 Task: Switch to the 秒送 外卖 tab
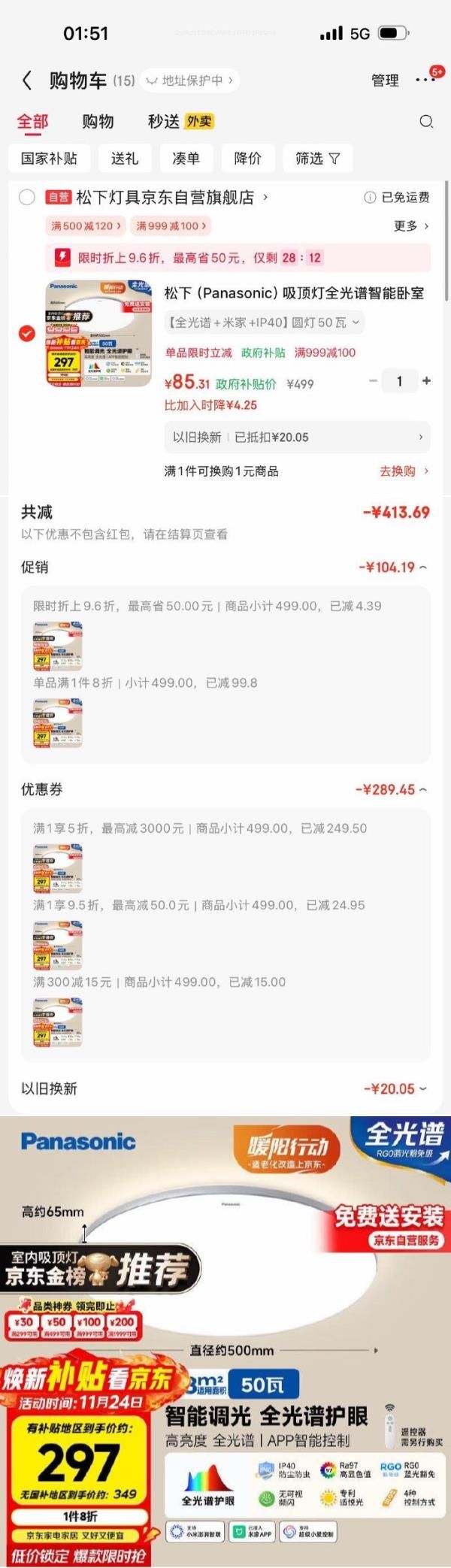pyautogui.click(x=180, y=122)
